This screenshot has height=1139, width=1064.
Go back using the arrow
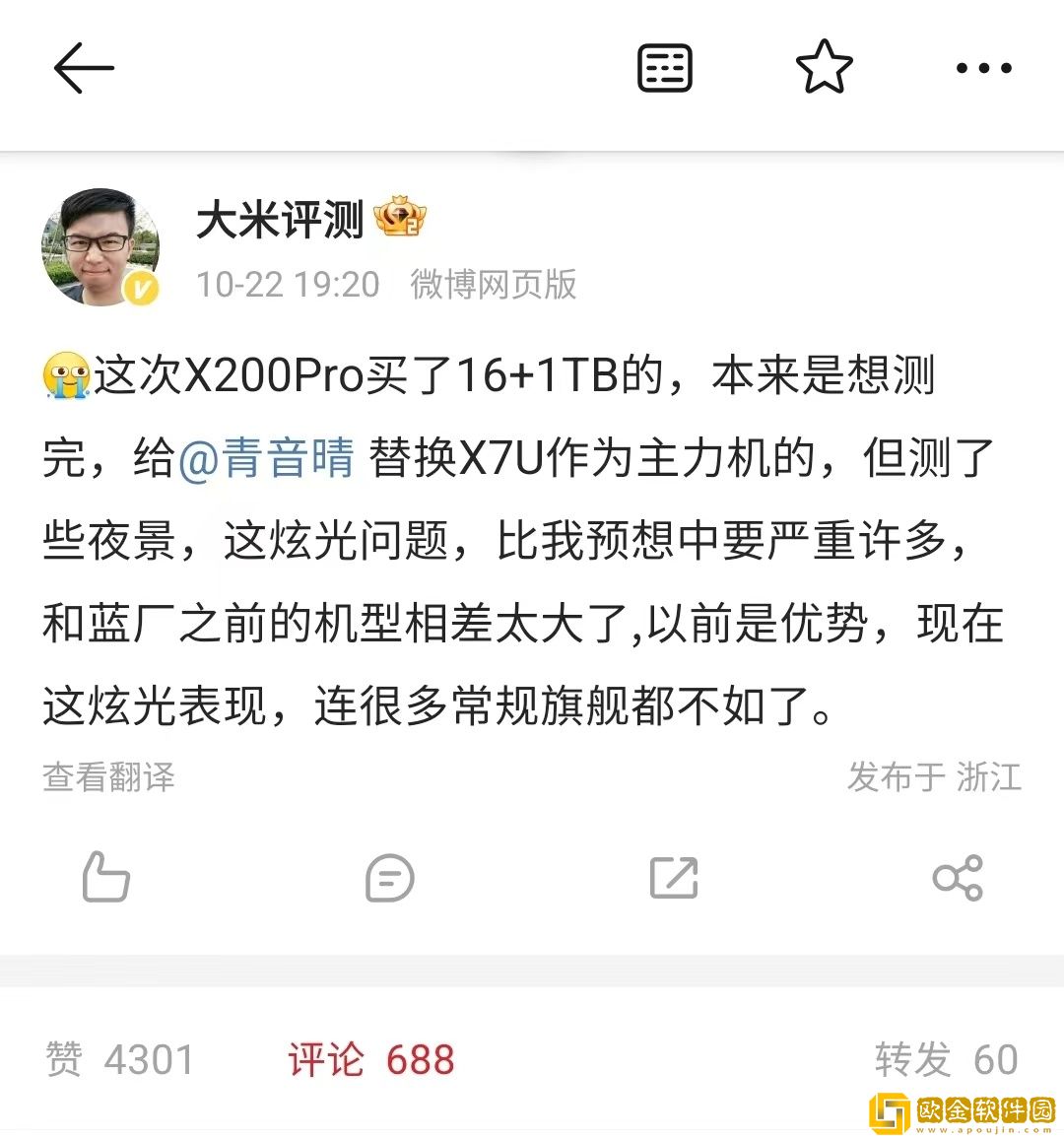coord(84,68)
